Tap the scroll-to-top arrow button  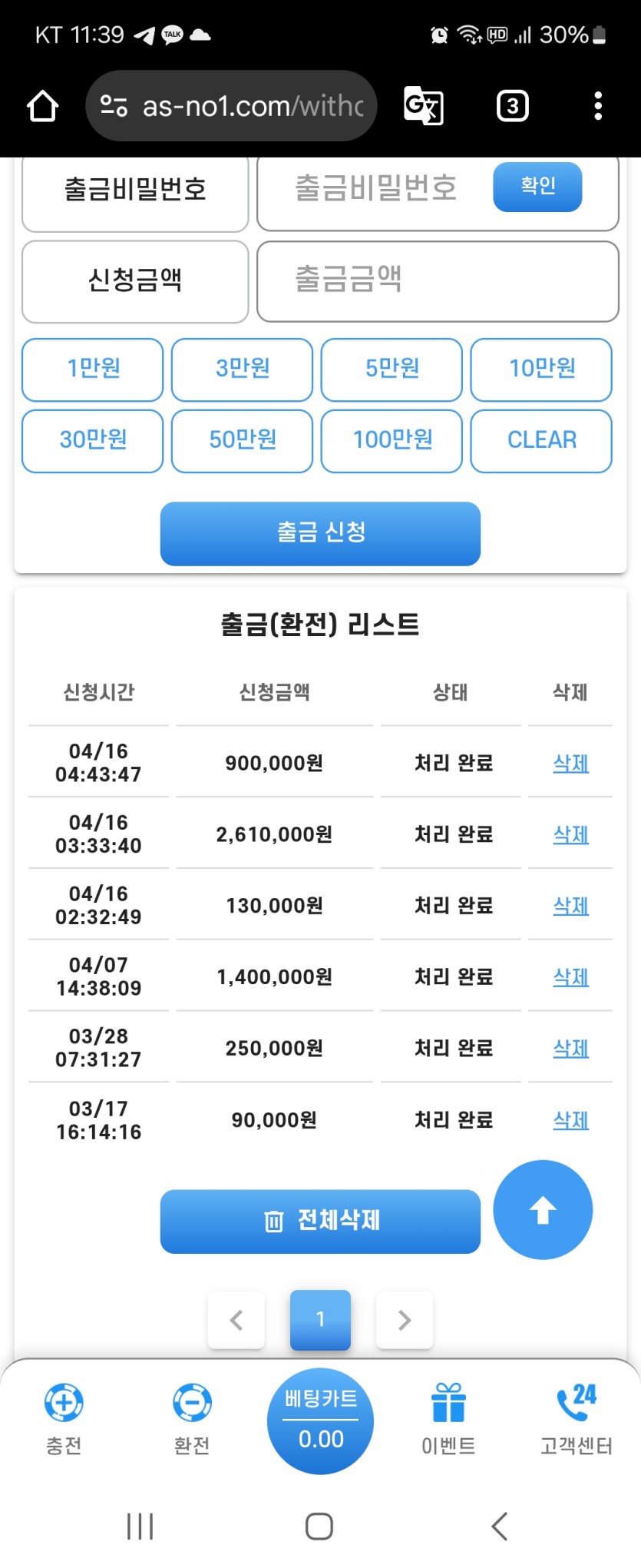pos(543,1210)
